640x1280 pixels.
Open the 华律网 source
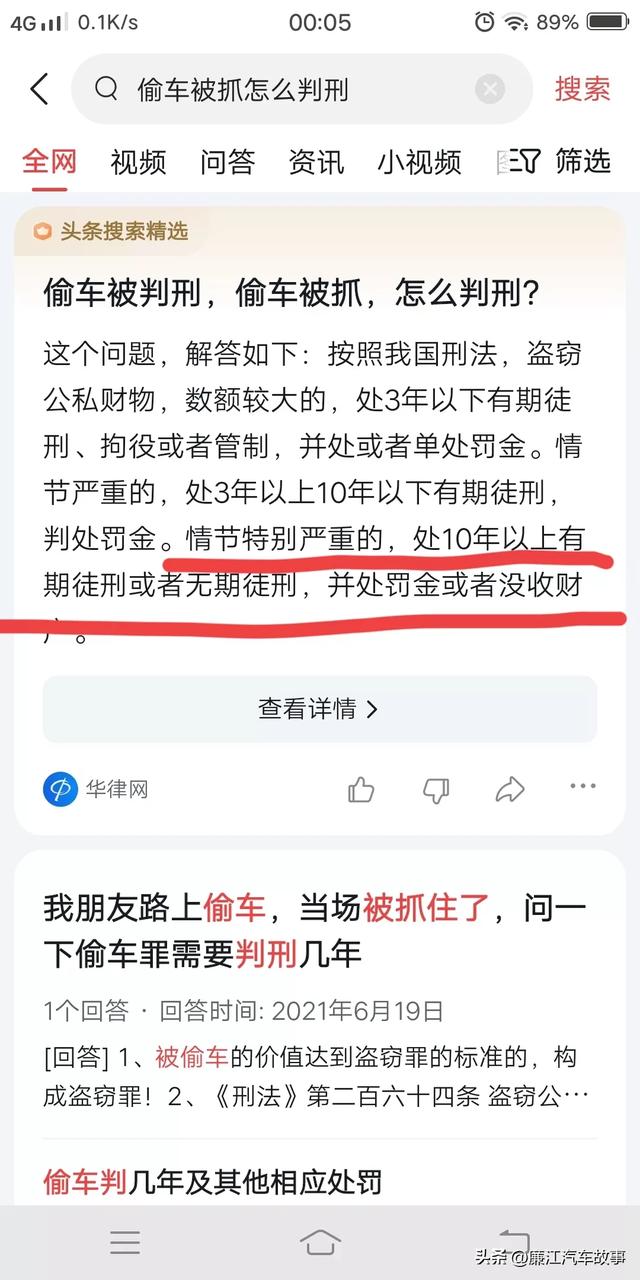pos(96,790)
